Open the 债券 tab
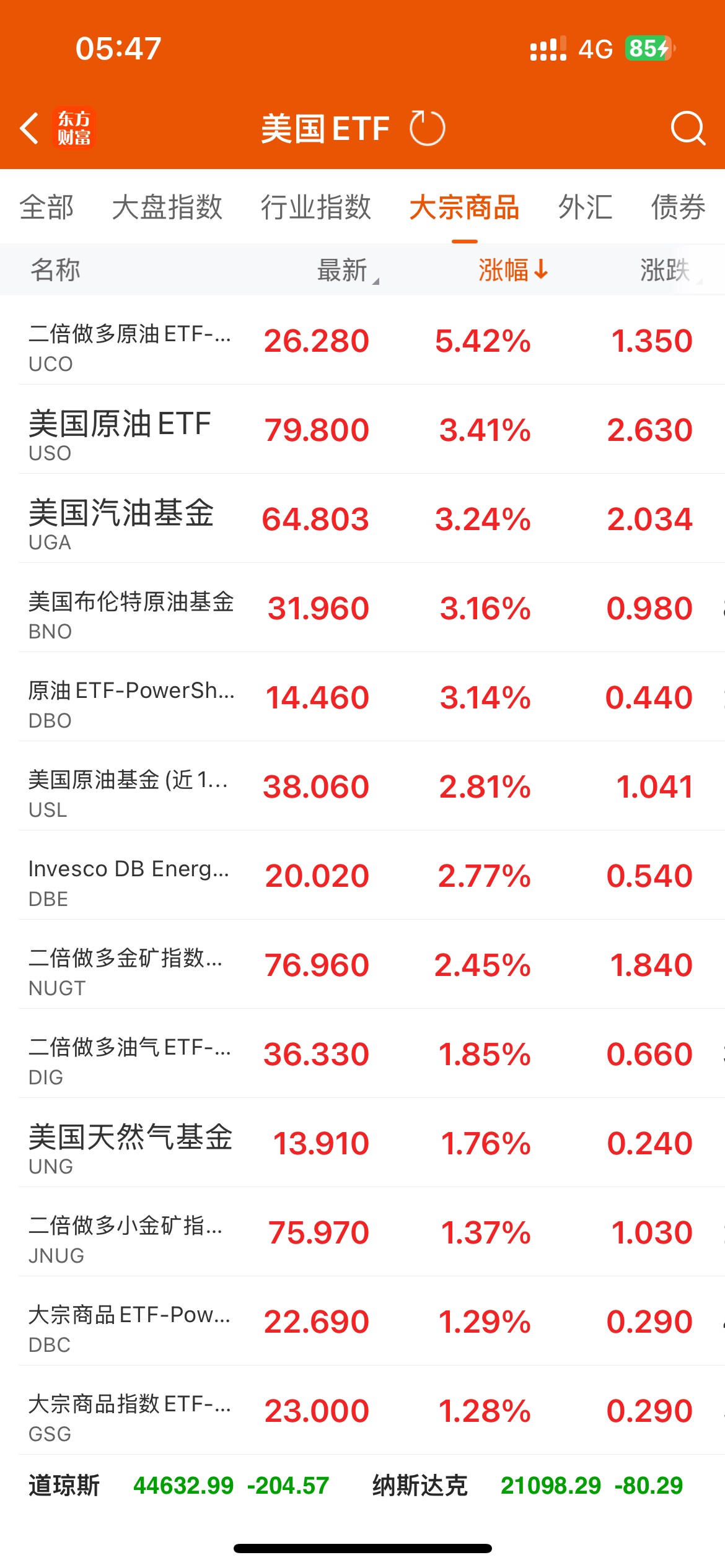The height and width of the screenshot is (1568, 725). (679, 207)
